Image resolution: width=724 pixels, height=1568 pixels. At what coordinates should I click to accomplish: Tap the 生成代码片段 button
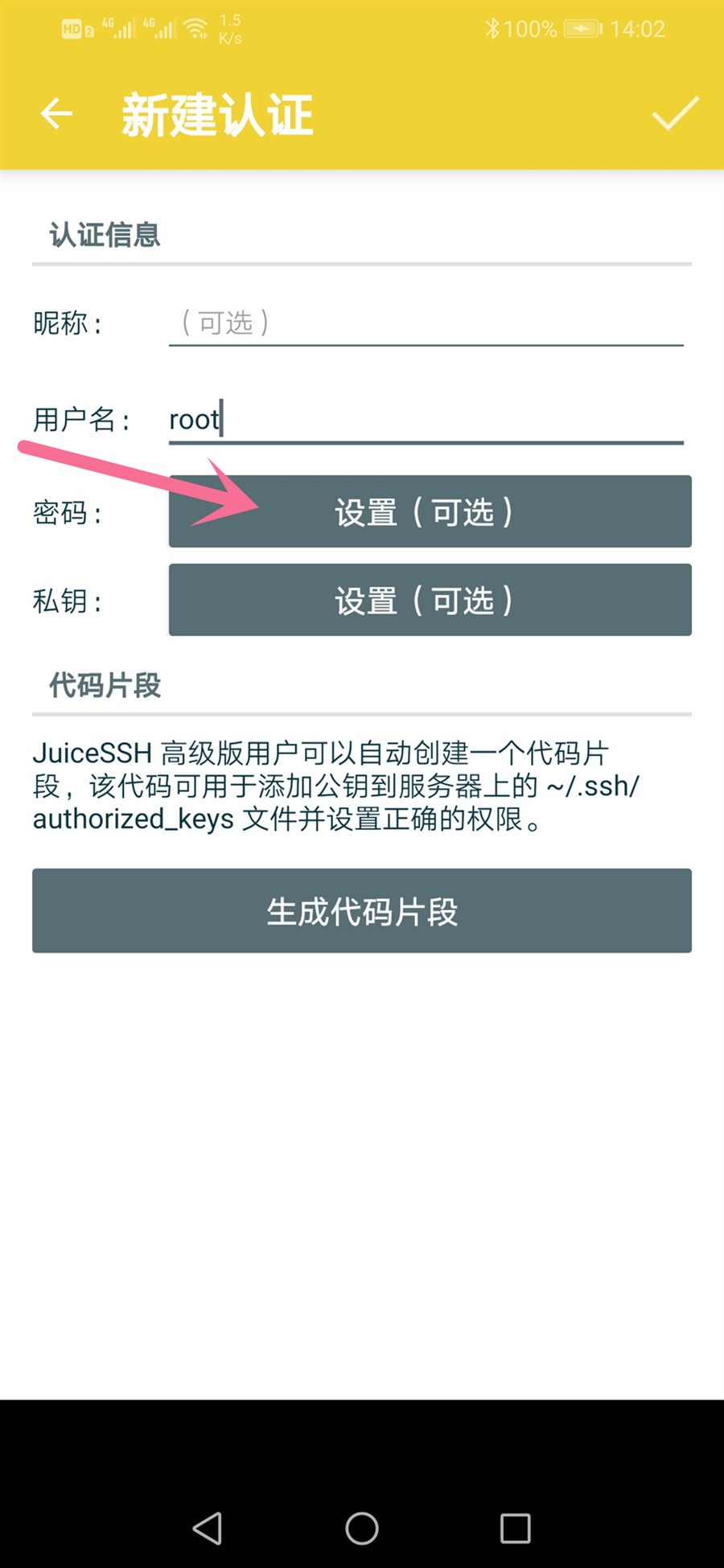(361, 910)
